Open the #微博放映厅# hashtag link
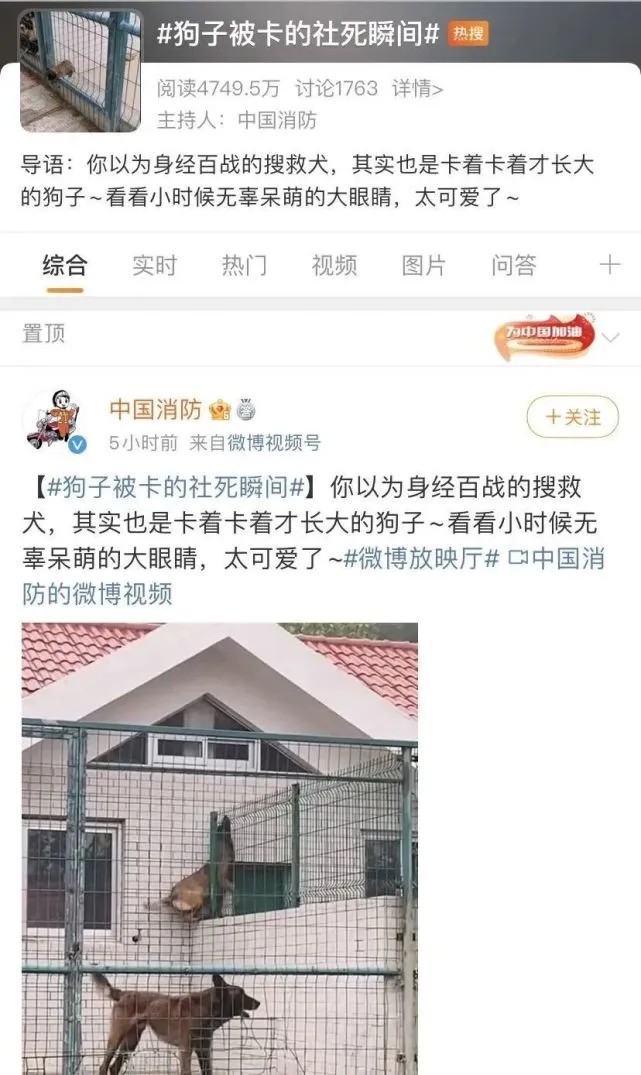 420,558
